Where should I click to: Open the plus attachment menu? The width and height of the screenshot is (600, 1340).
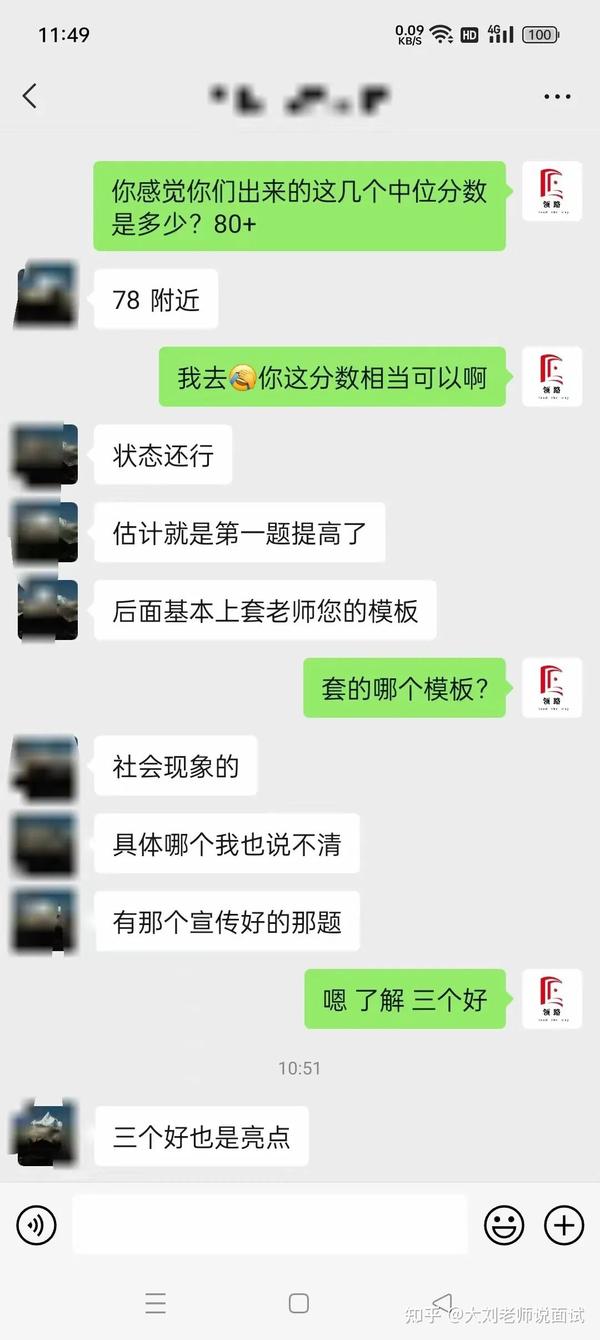tap(563, 1224)
